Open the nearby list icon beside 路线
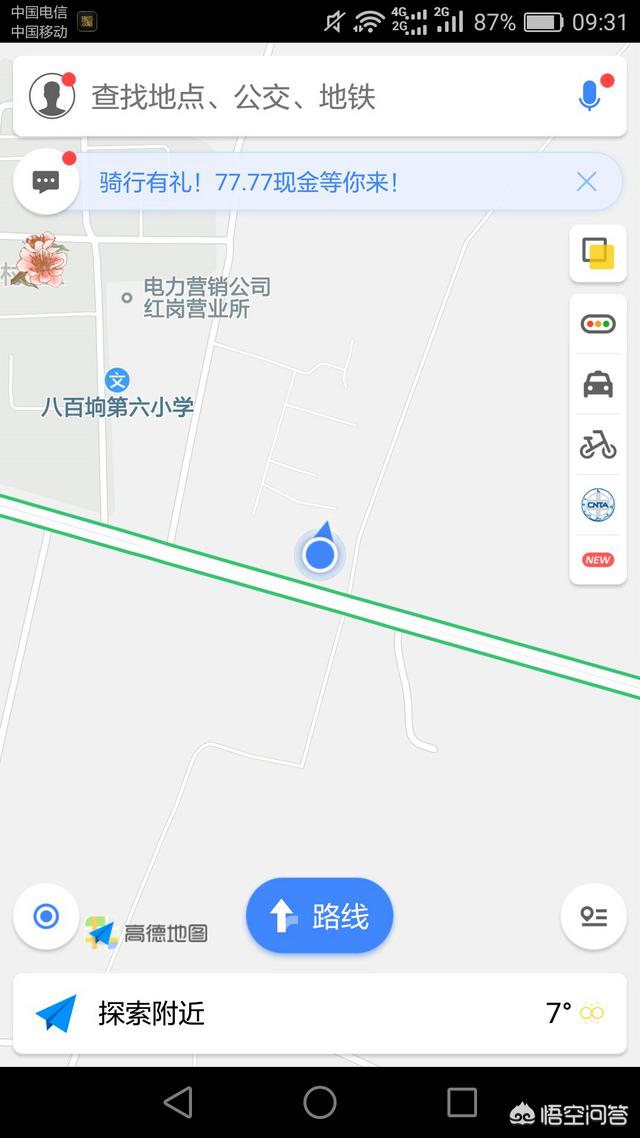The width and height of the screenshot is (640, 1138). point(593,916)
